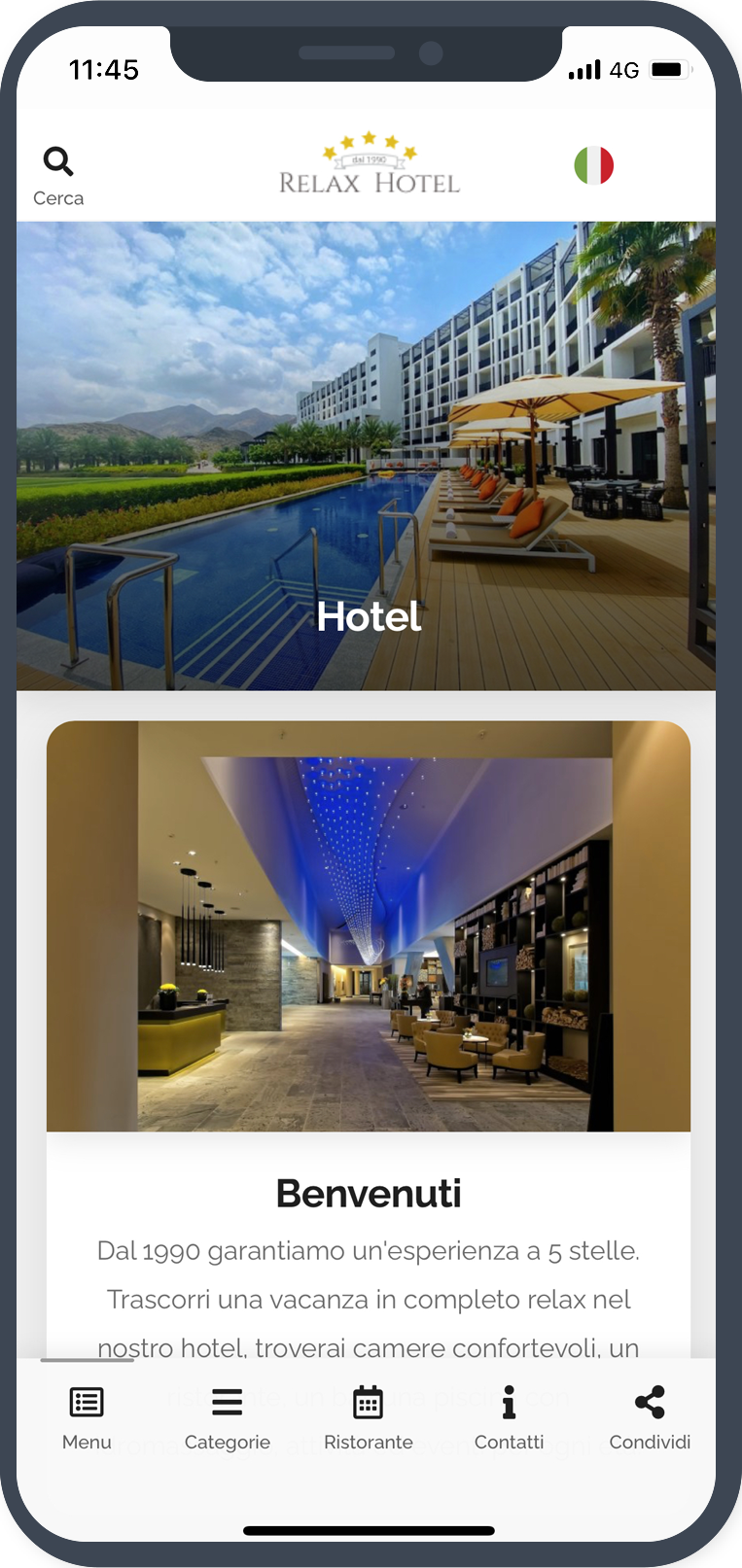Share via the Condividi item
This screenshot has height=1568, width=742.
650,1417
